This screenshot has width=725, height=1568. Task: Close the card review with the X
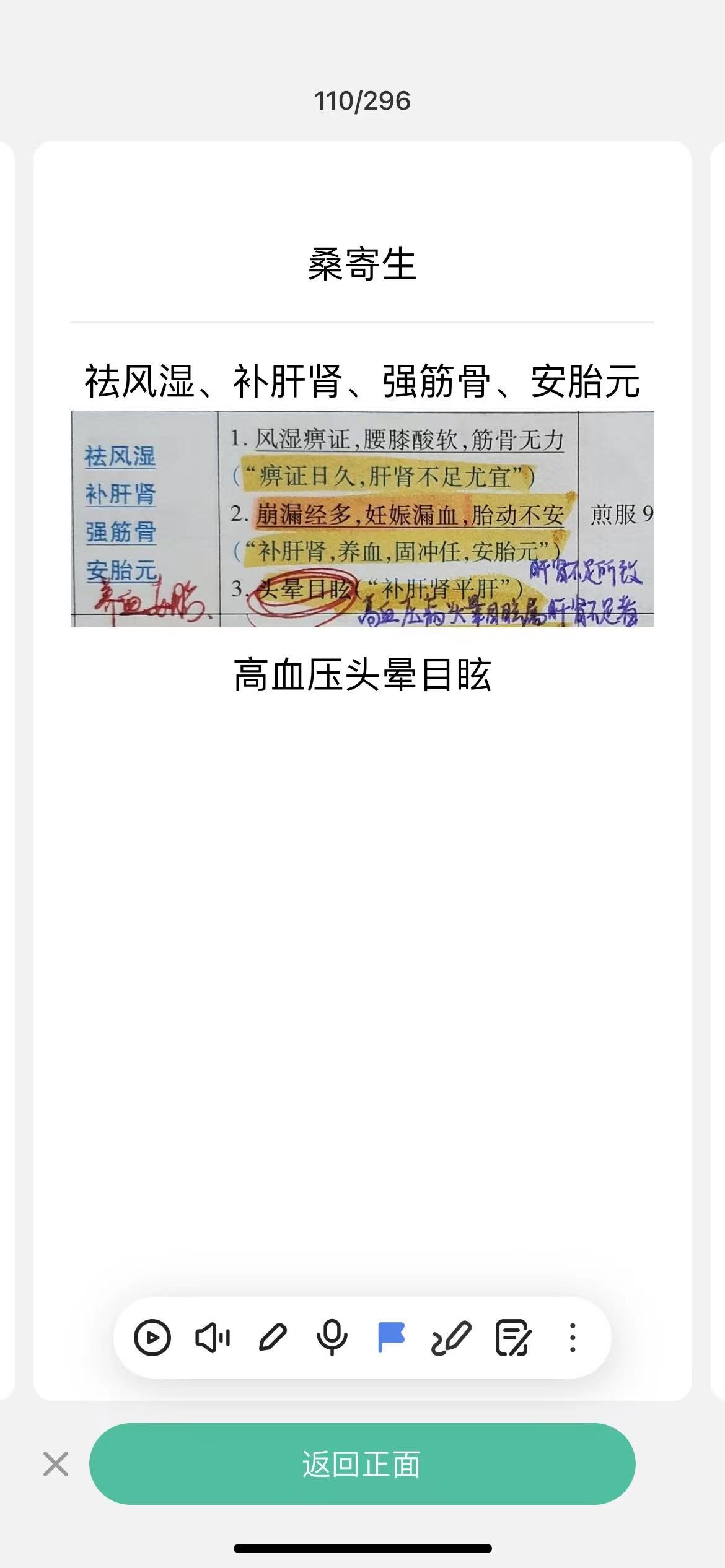(x=56, y=1464)
